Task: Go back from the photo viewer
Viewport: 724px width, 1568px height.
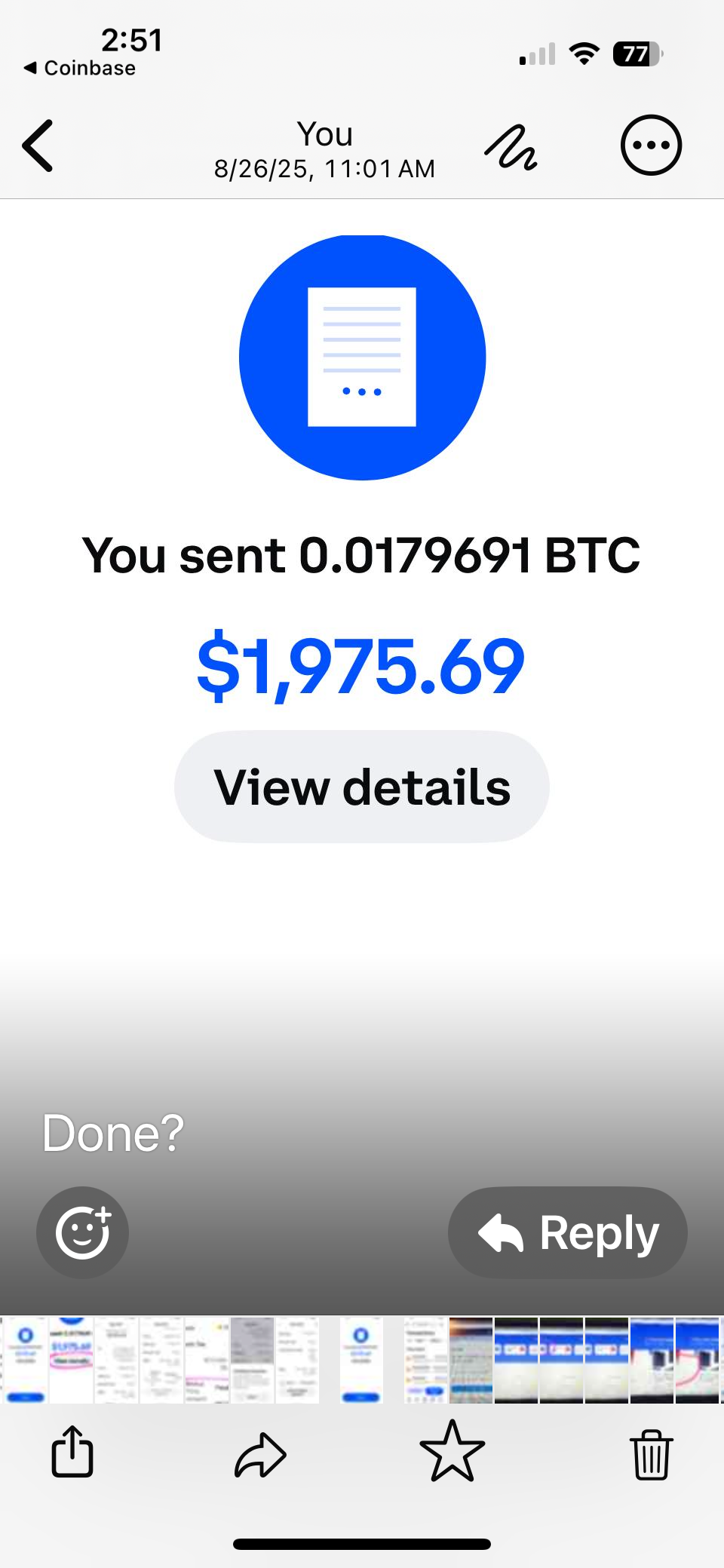Action: click(x=38, y=146)
